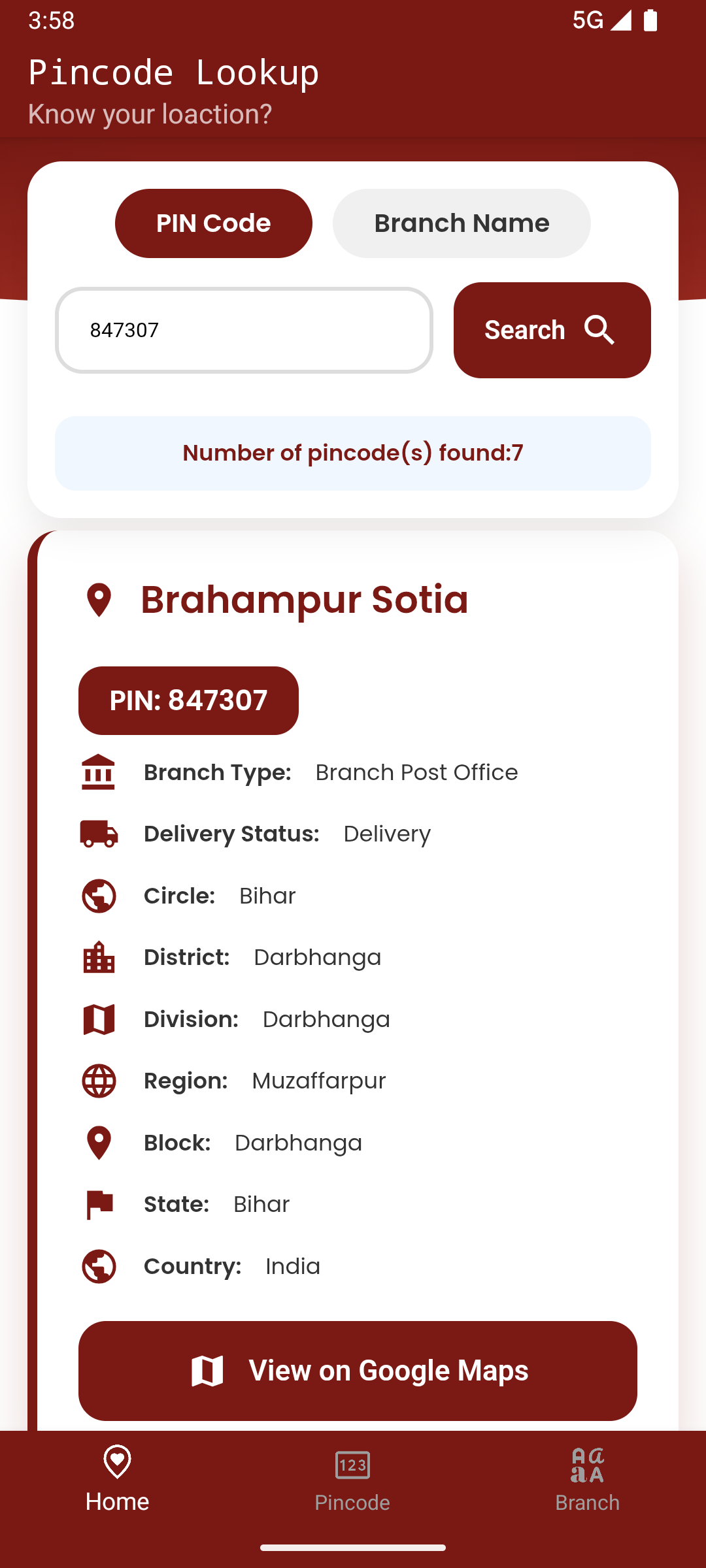View Brahampur Sotia on Google Maps

pyautogui.click(x=358, y=1371)
